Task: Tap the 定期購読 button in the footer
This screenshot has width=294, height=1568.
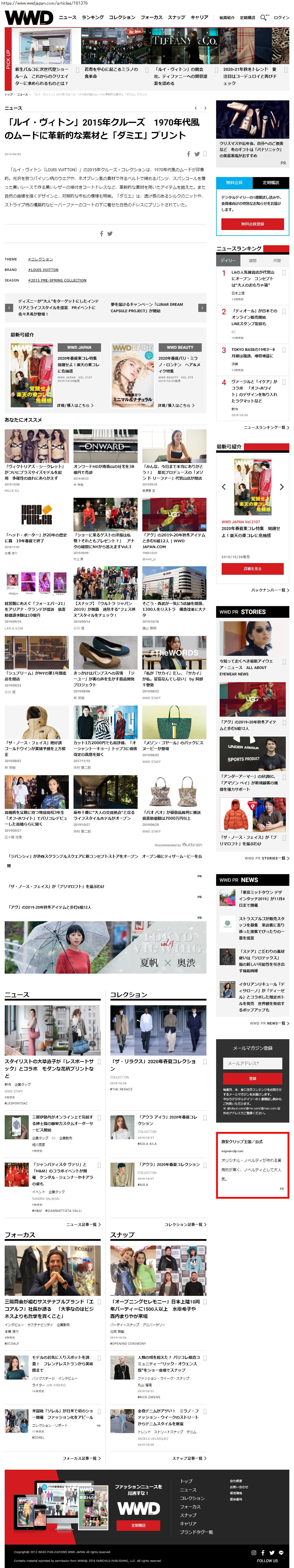Action: 138,1525
